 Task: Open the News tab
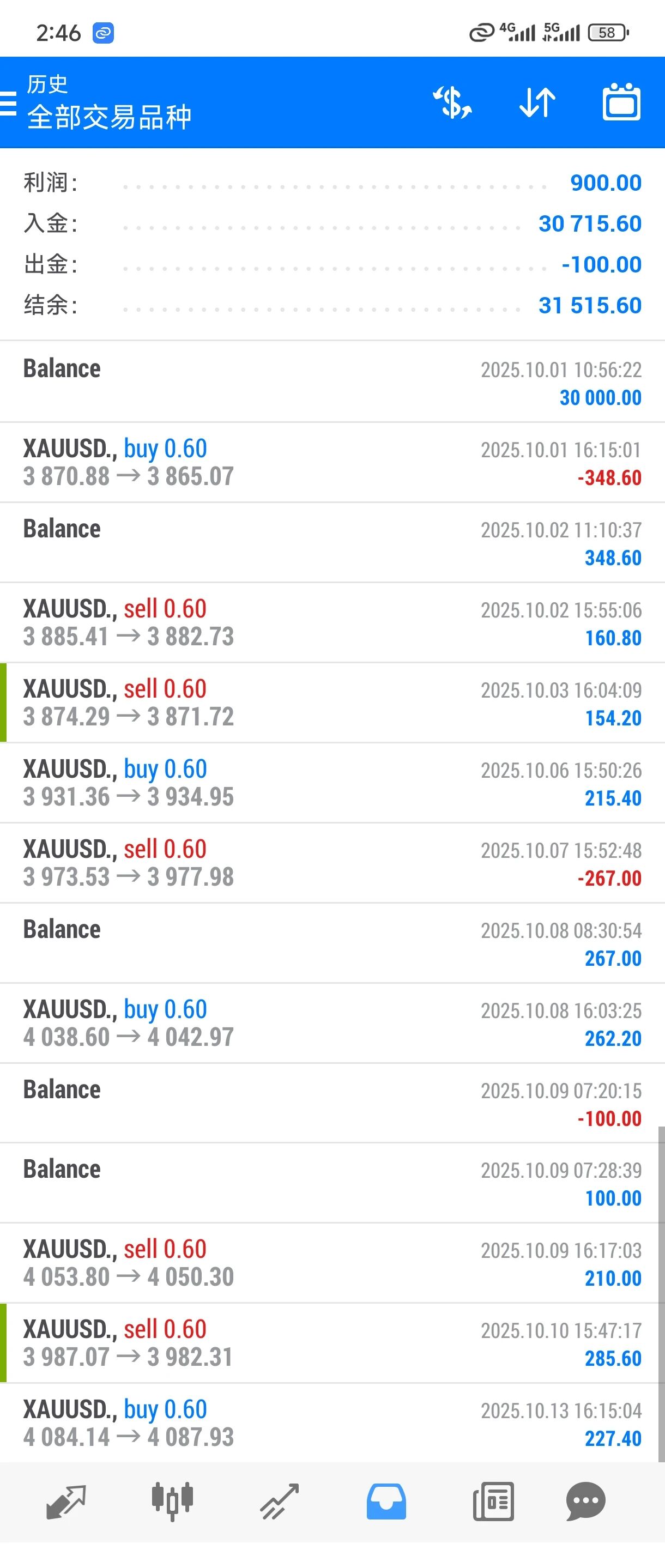[493, 1501]
